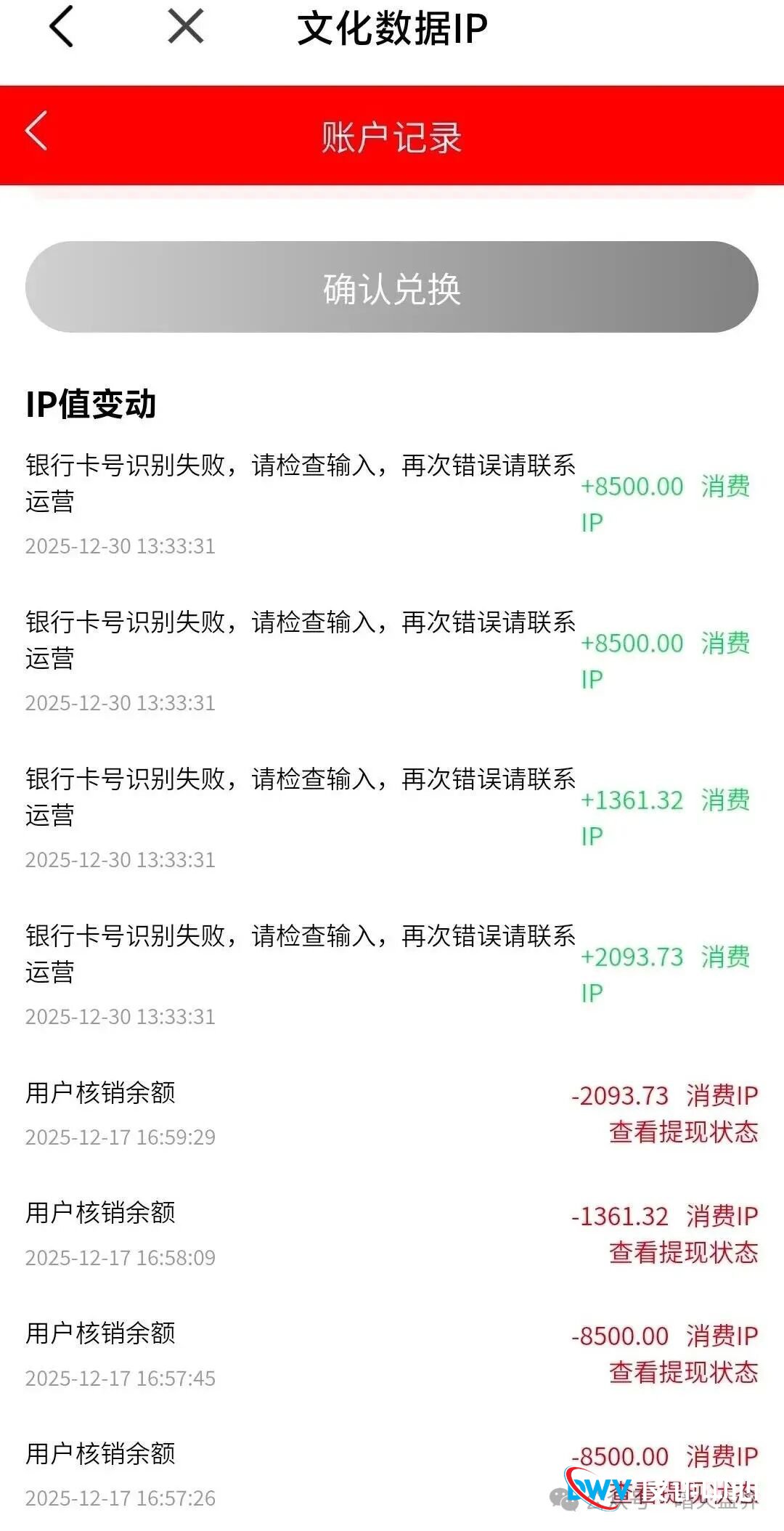Image resolution: width=784 pixels, height=1531 pixels.
Task: Tap the +2093.73 消费IP record
Action: (632, 959)
